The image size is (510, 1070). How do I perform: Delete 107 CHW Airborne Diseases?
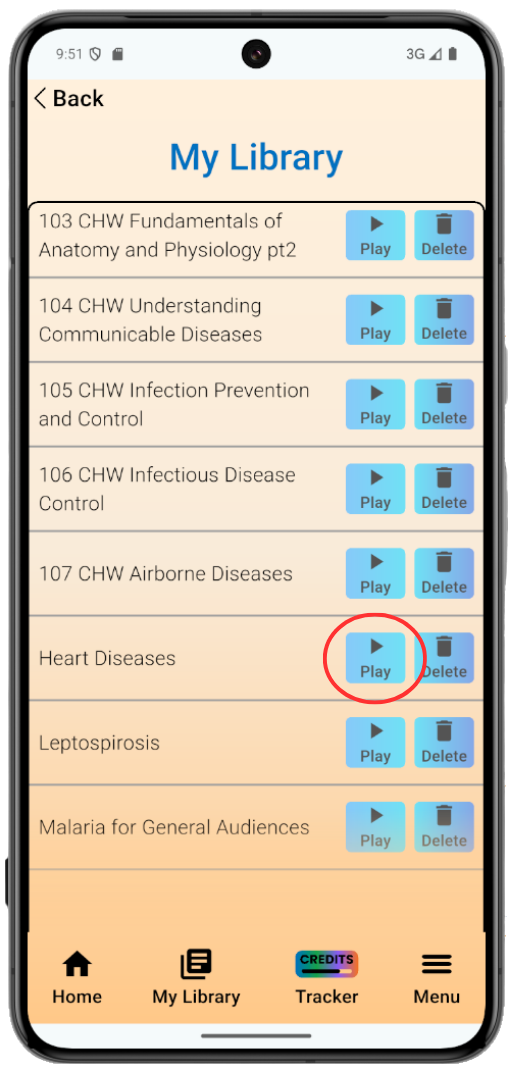444,574
